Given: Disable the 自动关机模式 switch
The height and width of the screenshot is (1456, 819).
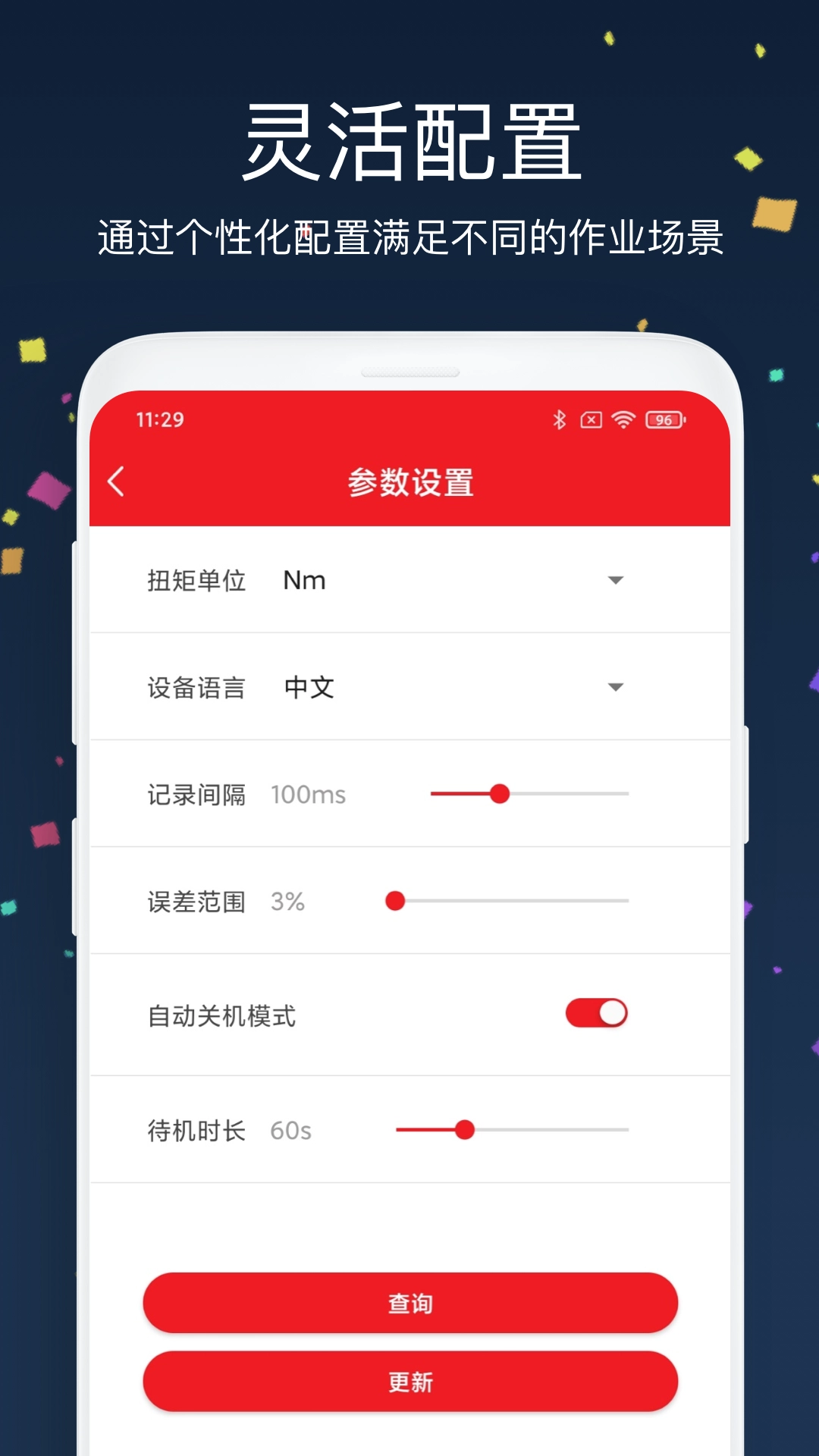Looking at the screenshot, I should pyautogui.click(x=595, y=1014).
